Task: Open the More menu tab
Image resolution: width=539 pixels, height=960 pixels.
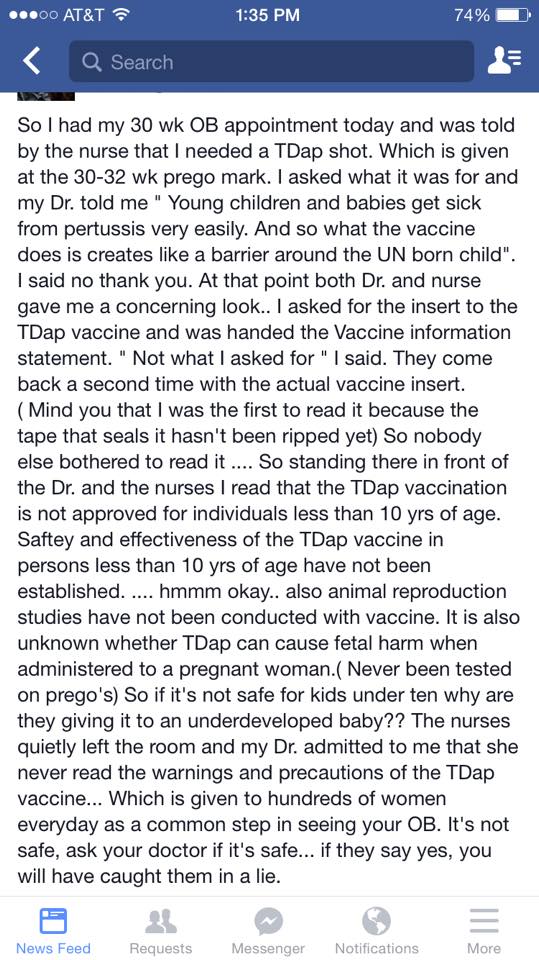Action: pos(484,929)
